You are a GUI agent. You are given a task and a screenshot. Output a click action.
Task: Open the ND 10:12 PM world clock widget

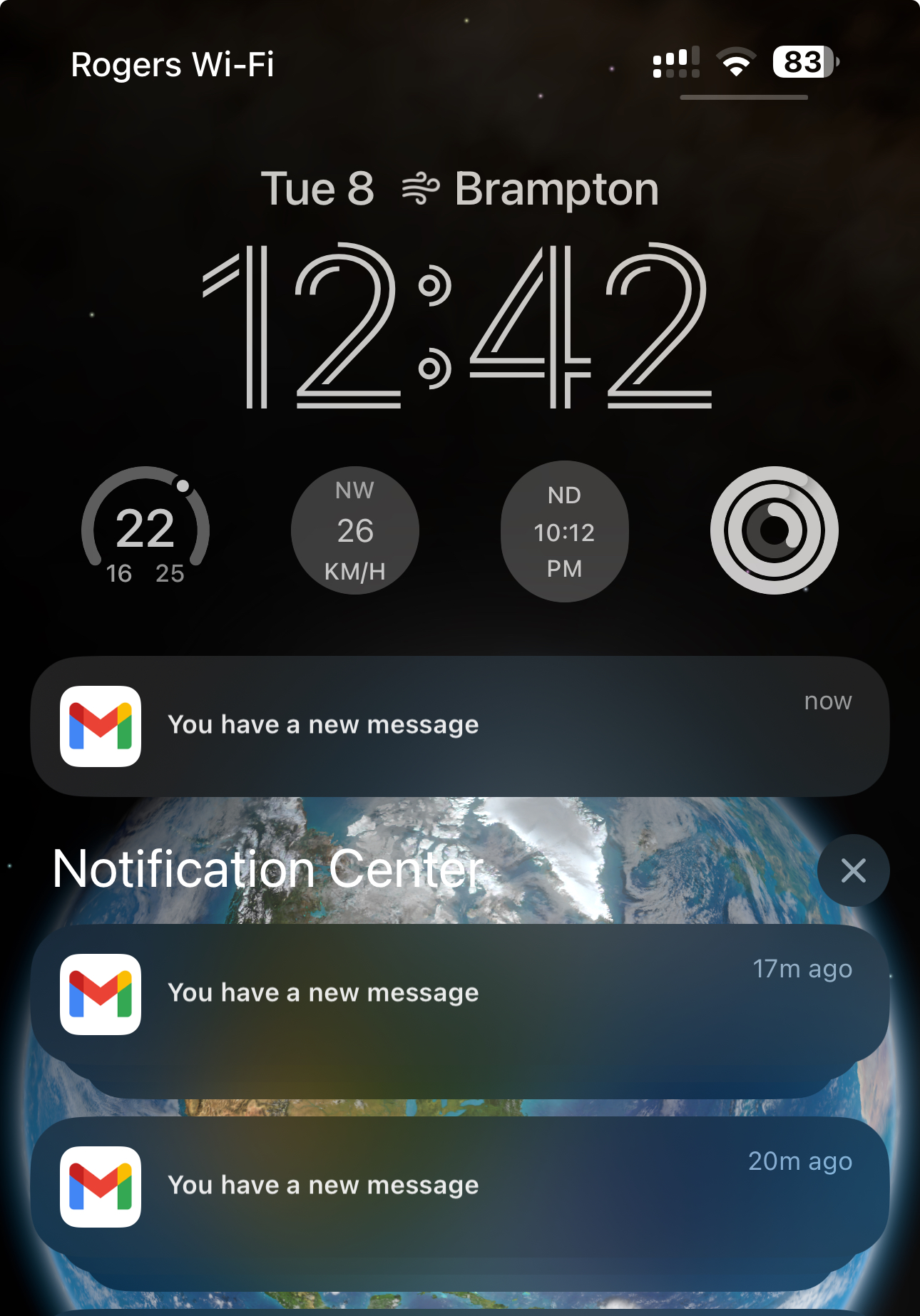point(564,532)
